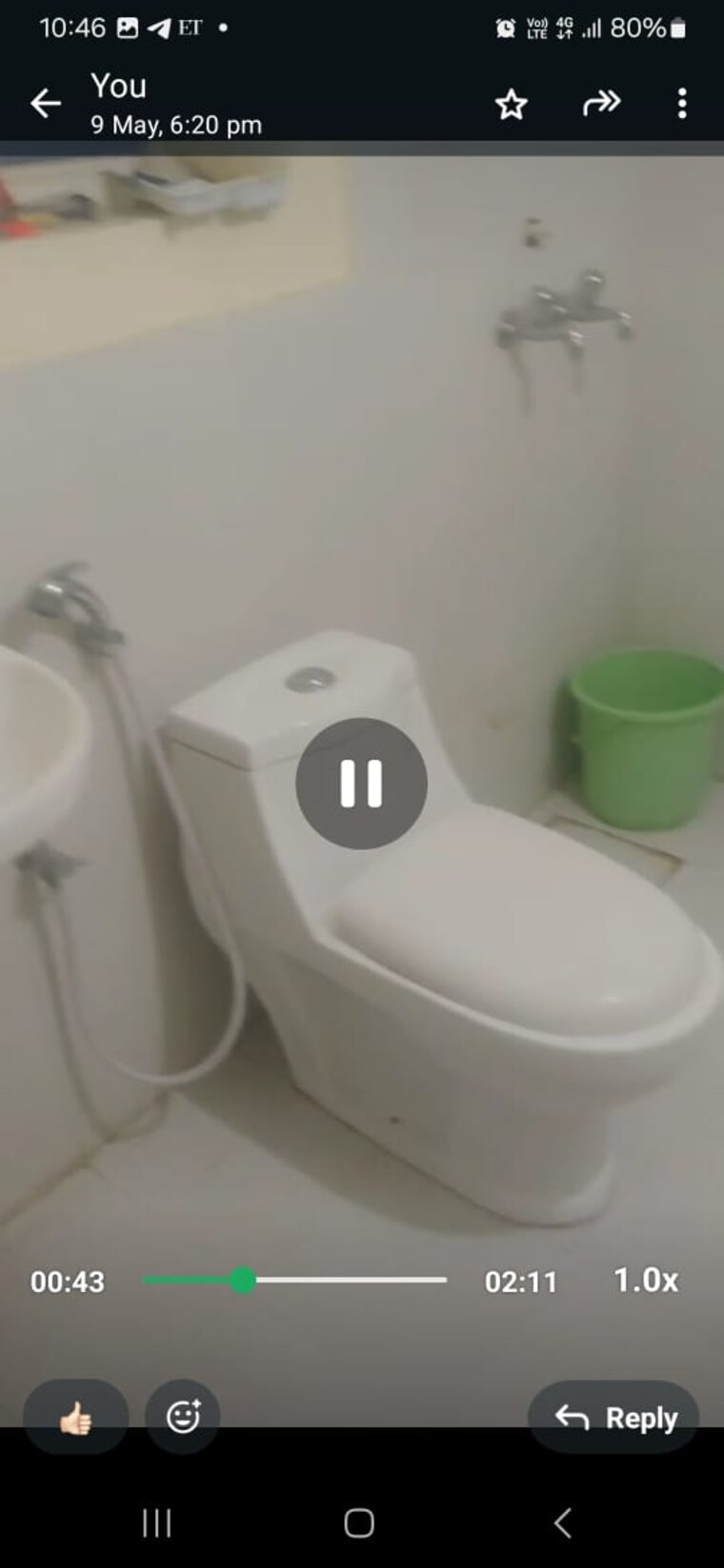Tap the video seek bar

[x=295, y=1280]
